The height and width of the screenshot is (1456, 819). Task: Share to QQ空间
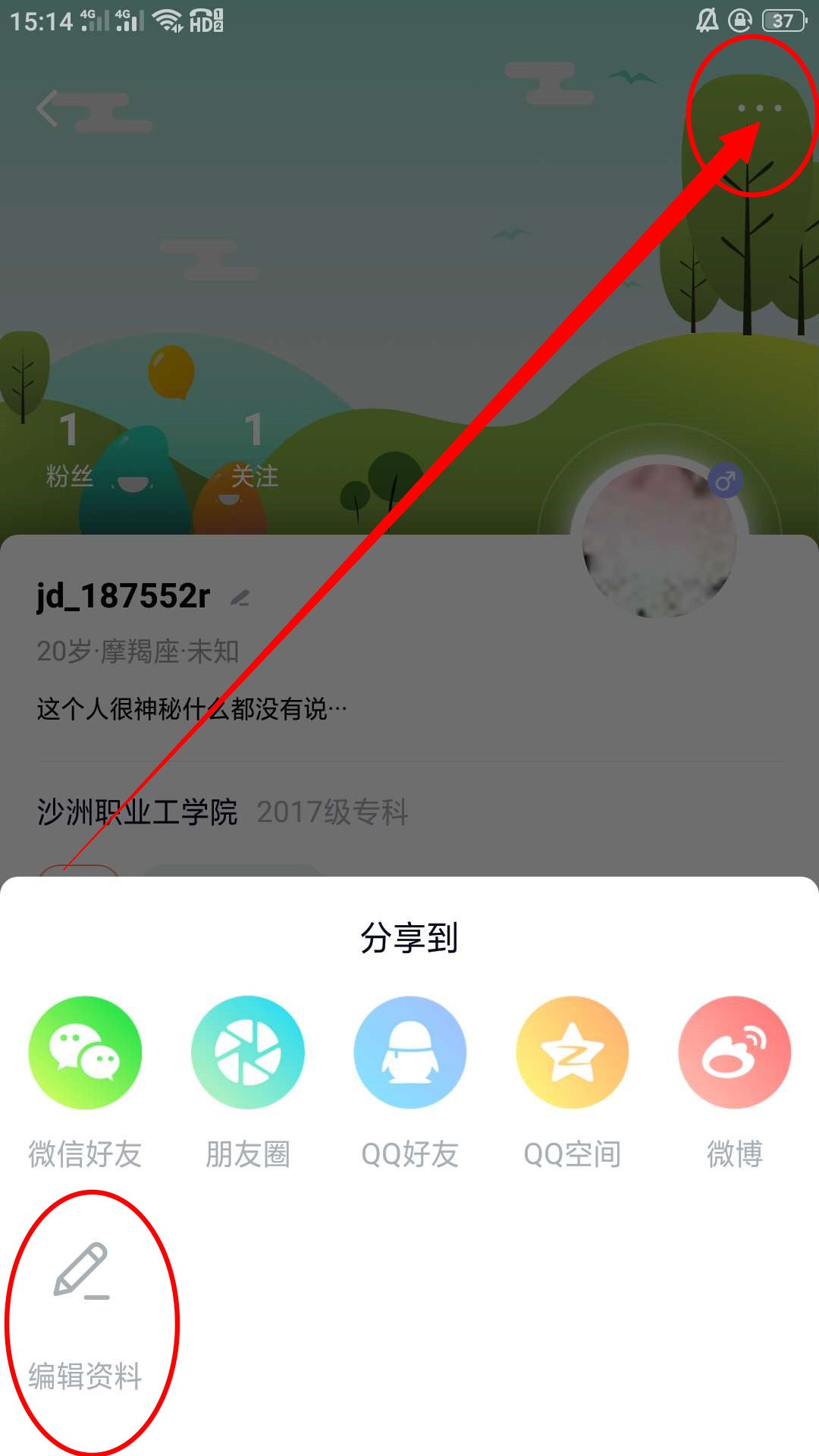tap(573, 1053)
